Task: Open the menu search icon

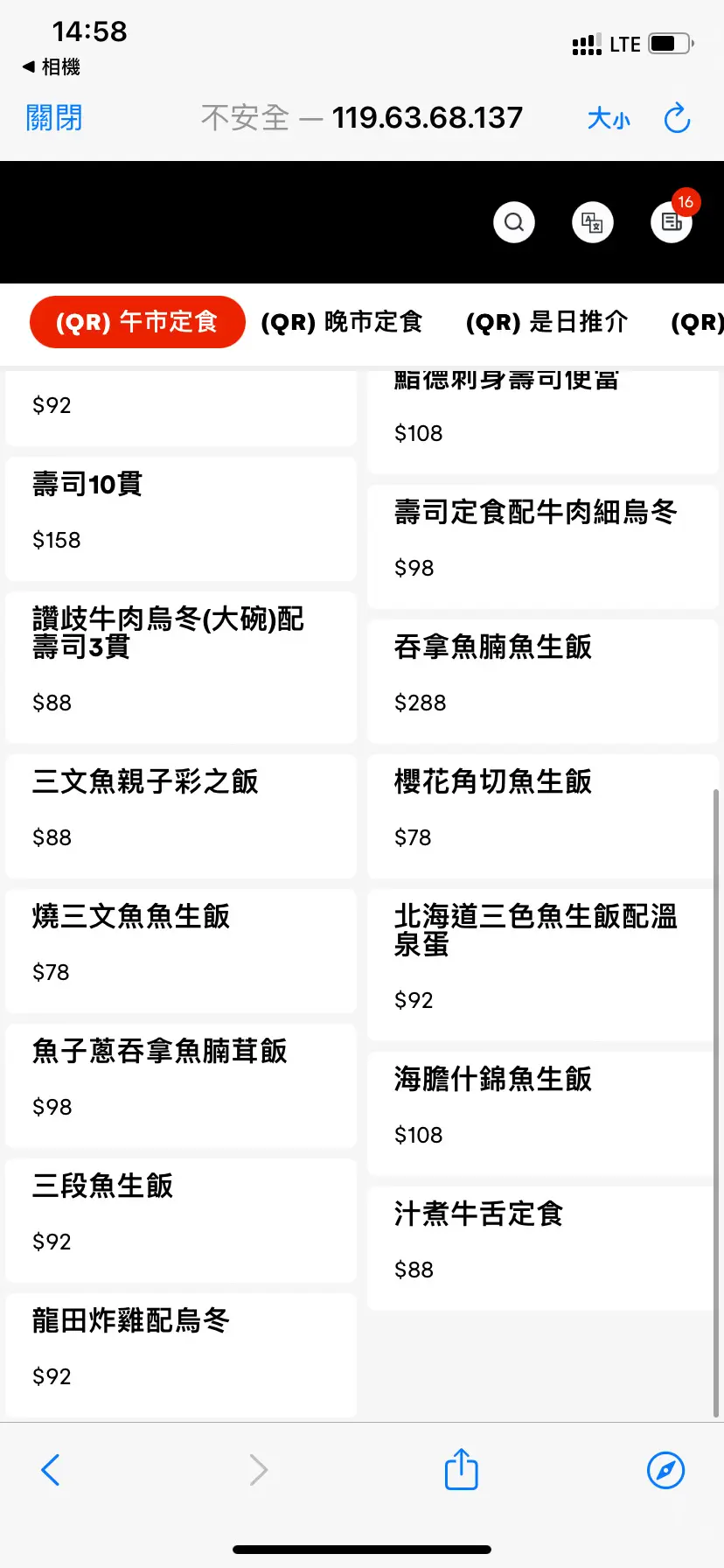Action: coord(514,222)
